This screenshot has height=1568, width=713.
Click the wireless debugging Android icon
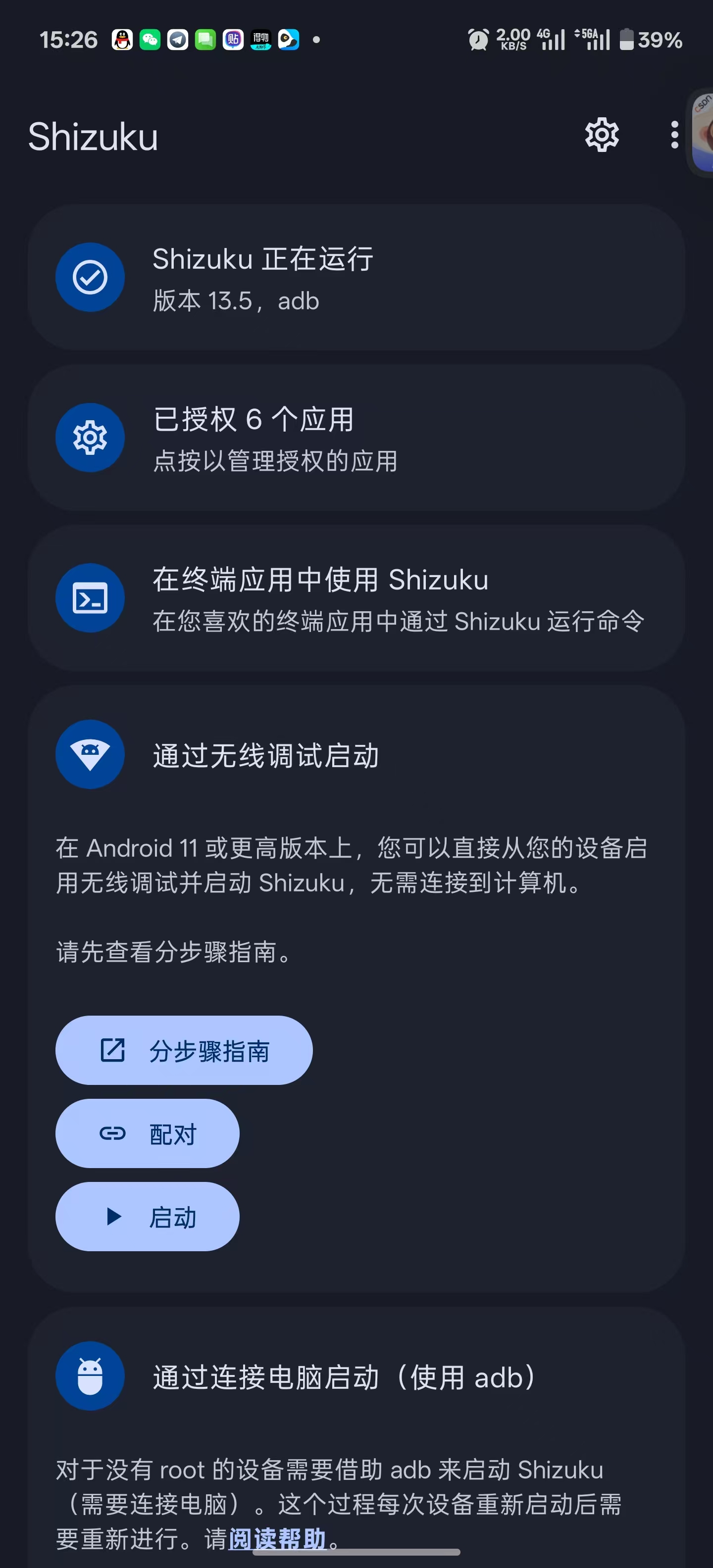coord(90,754)
